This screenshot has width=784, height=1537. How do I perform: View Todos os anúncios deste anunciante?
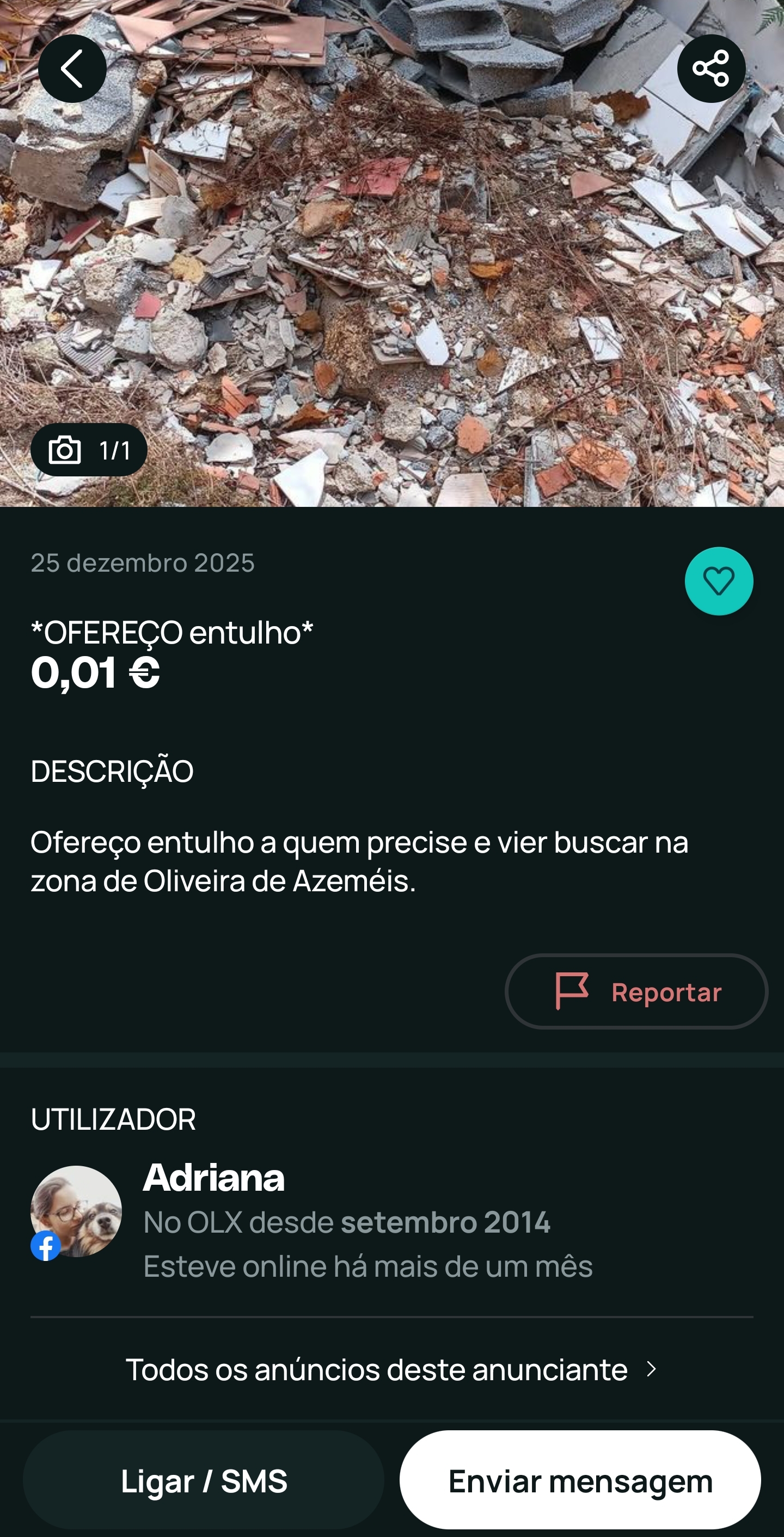(x=391, y=1369)
